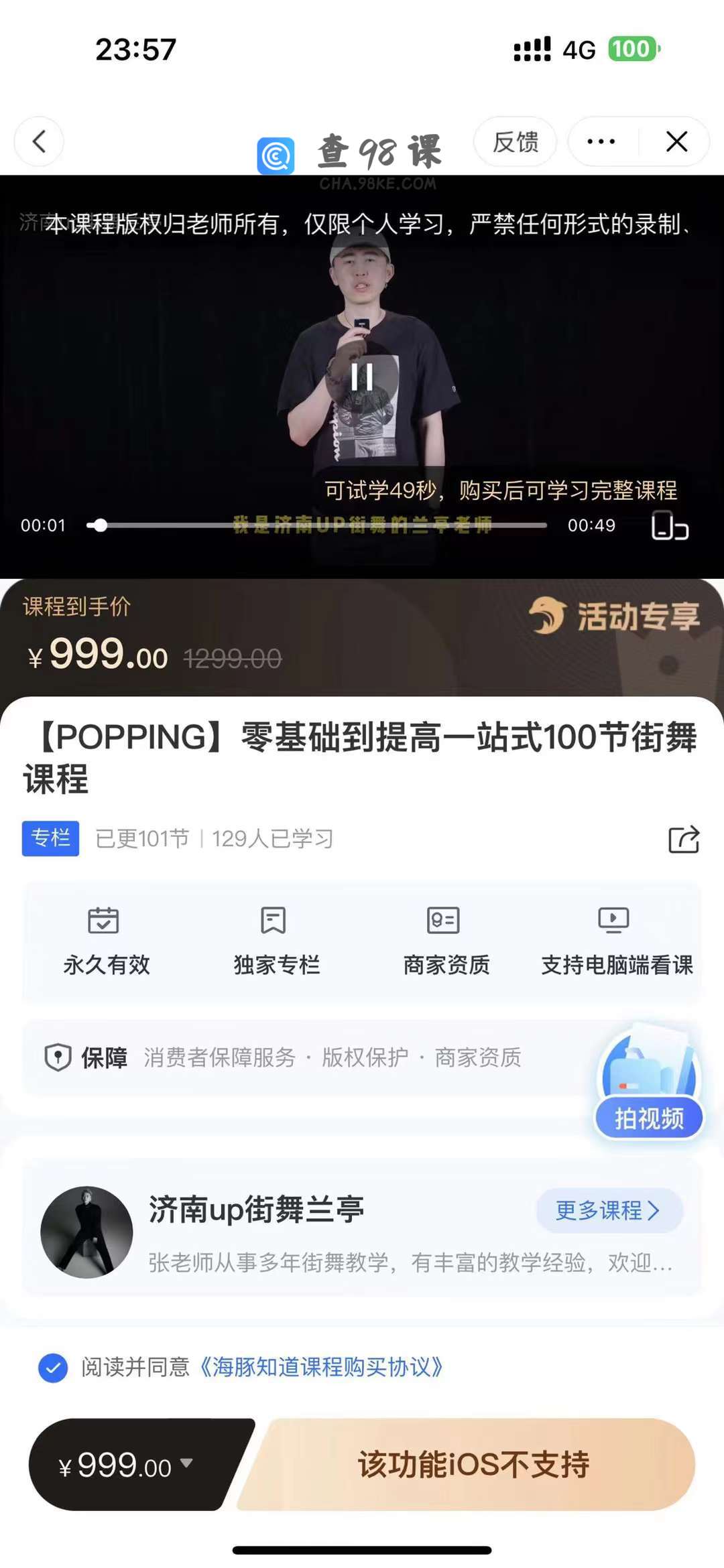Switch the video to fullscreen rotation

[670, 525]
